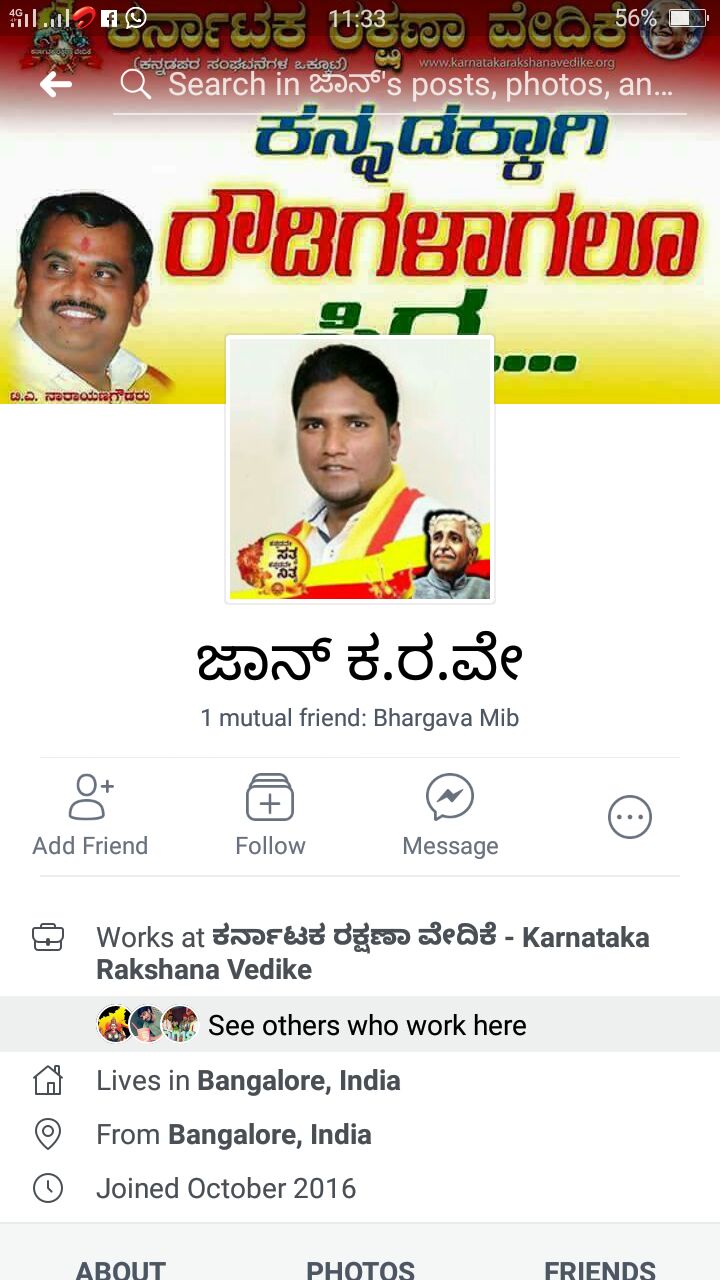720x1280 pixels.
Task: Switch to the Photos tab
Action: coord(360,1268)
